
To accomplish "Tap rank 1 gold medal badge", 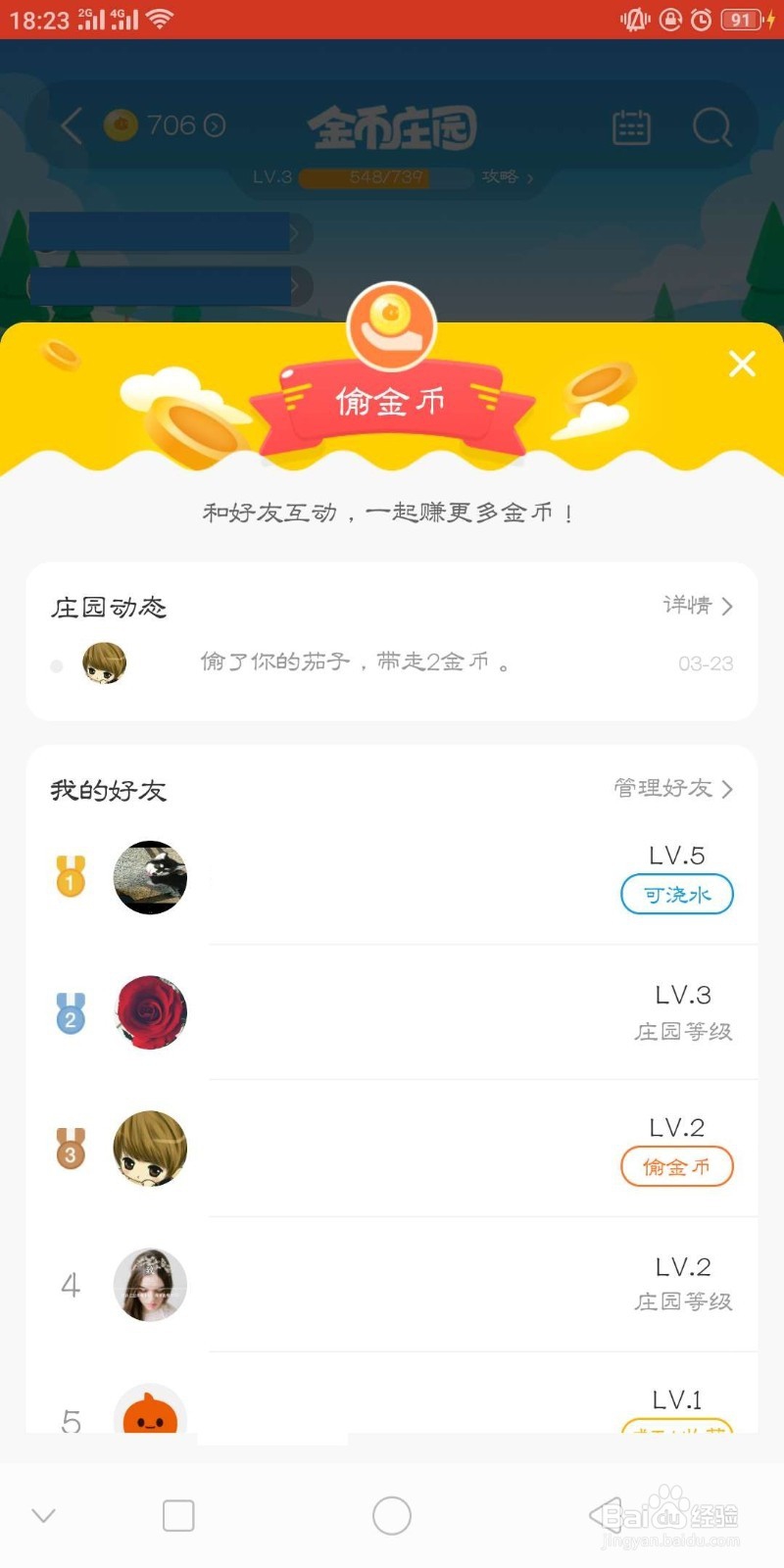I will pos(69,877).
